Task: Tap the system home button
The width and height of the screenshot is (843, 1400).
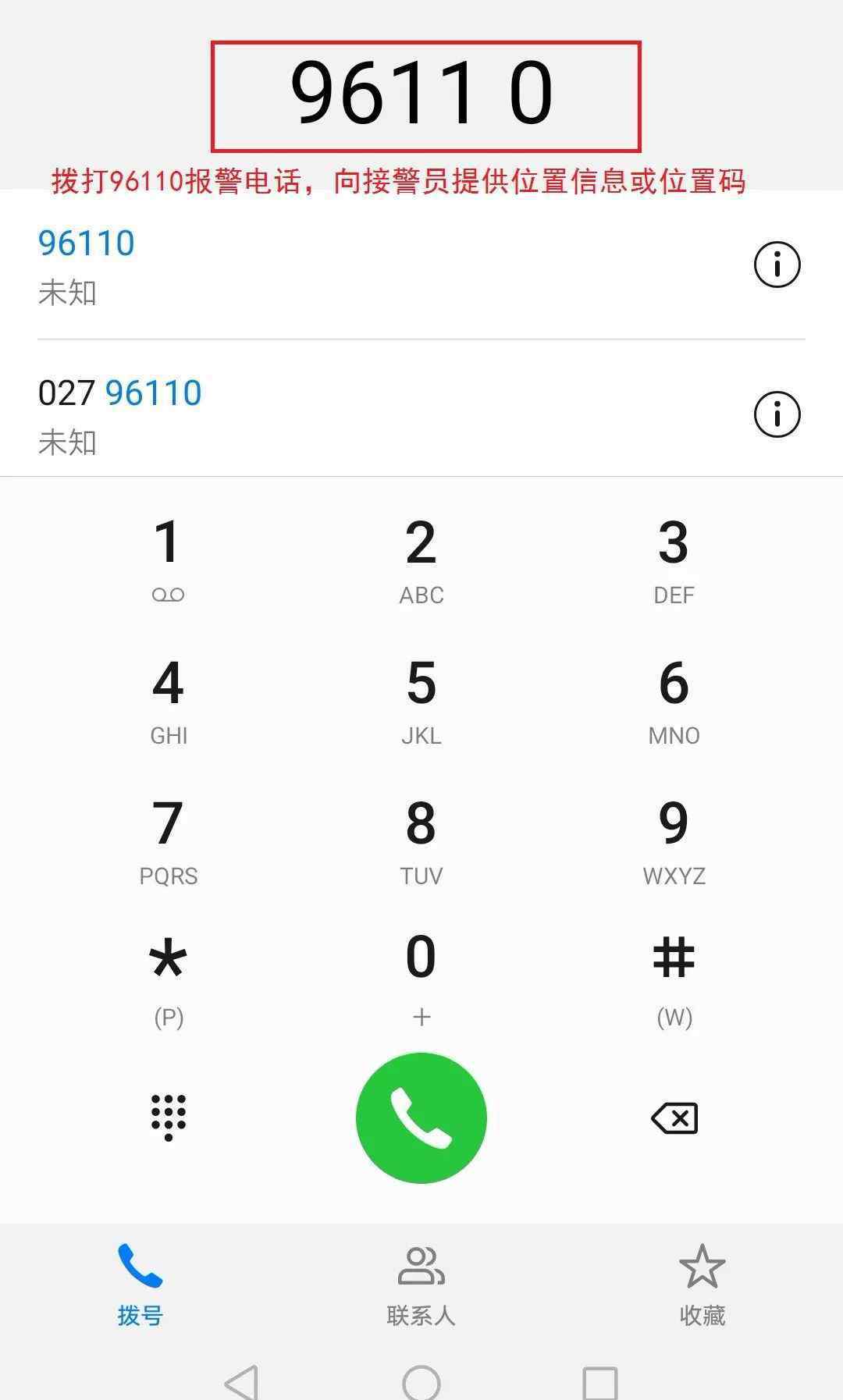Action: 421,1383
